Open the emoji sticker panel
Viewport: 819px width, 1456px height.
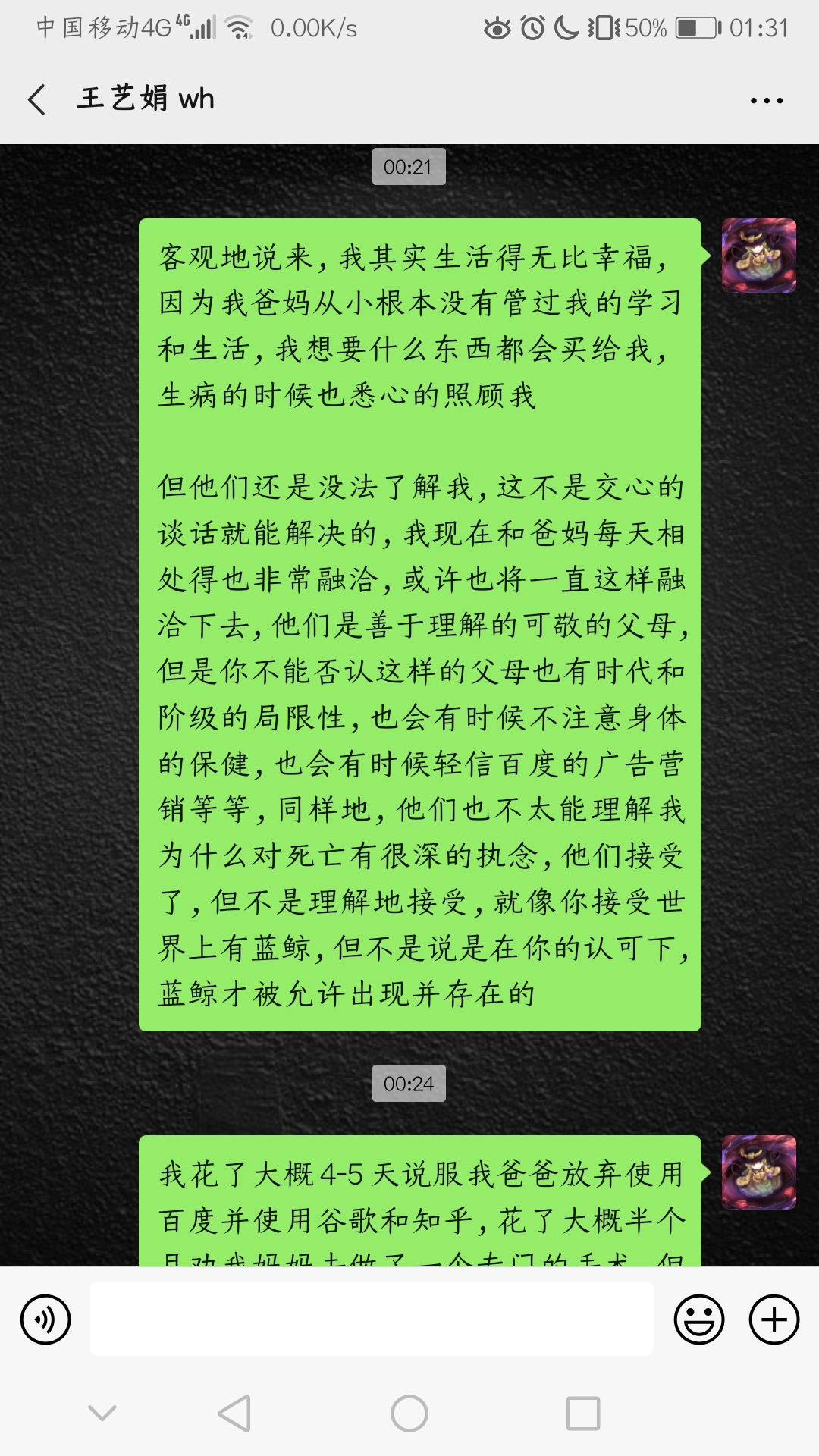point(698,1319)
